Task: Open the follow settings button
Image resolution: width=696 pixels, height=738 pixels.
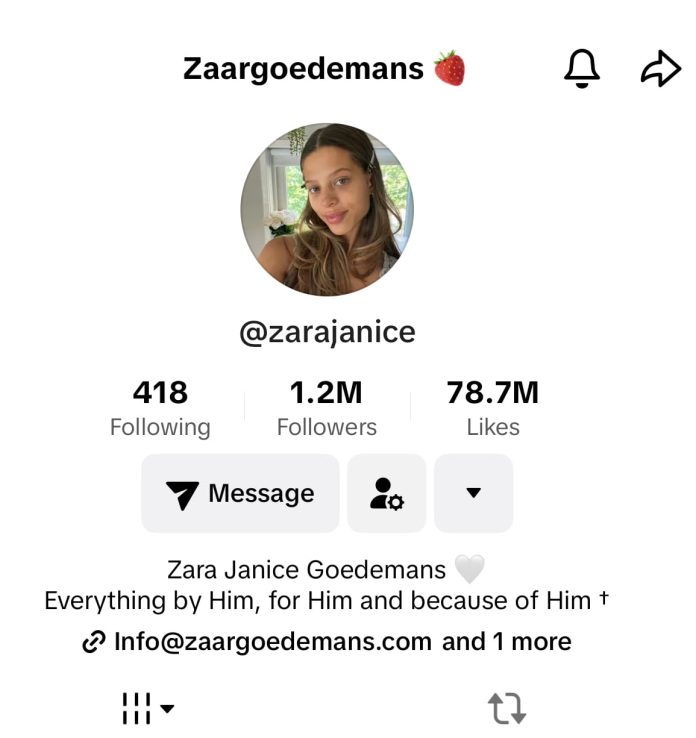Action: [386, 493]
